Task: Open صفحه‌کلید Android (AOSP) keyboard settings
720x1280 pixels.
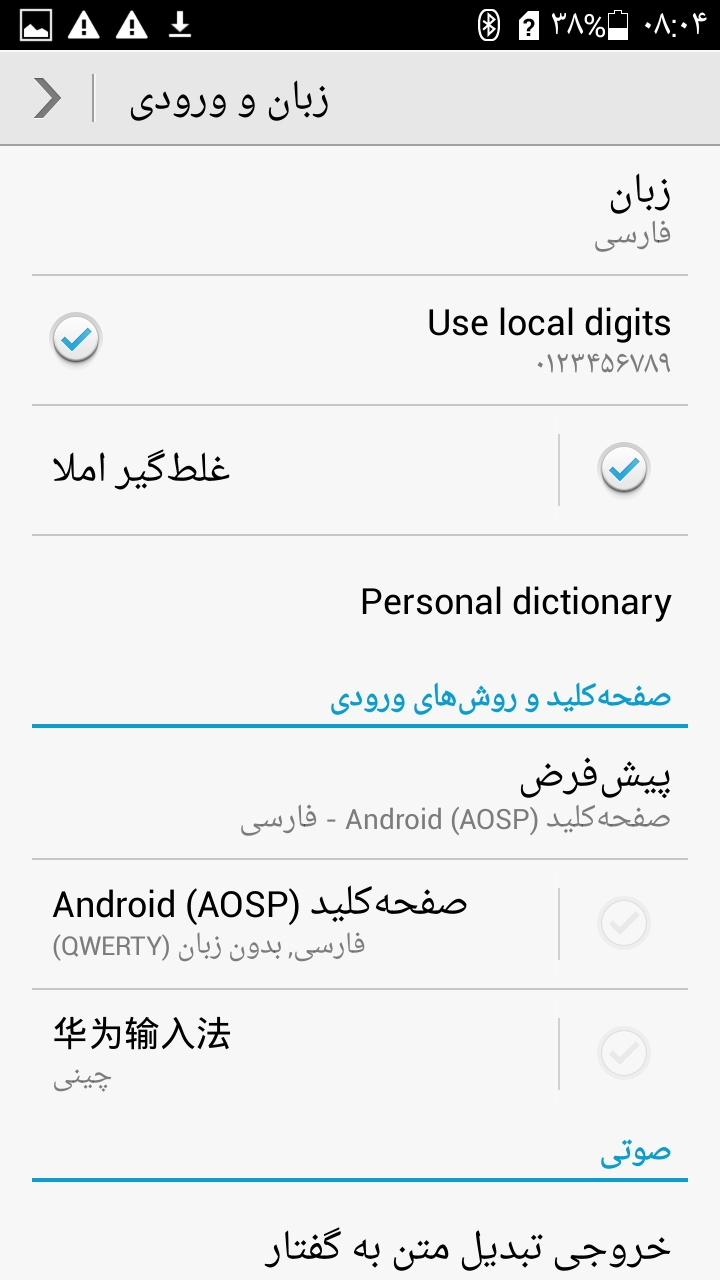Action: (x=290, y=923)
